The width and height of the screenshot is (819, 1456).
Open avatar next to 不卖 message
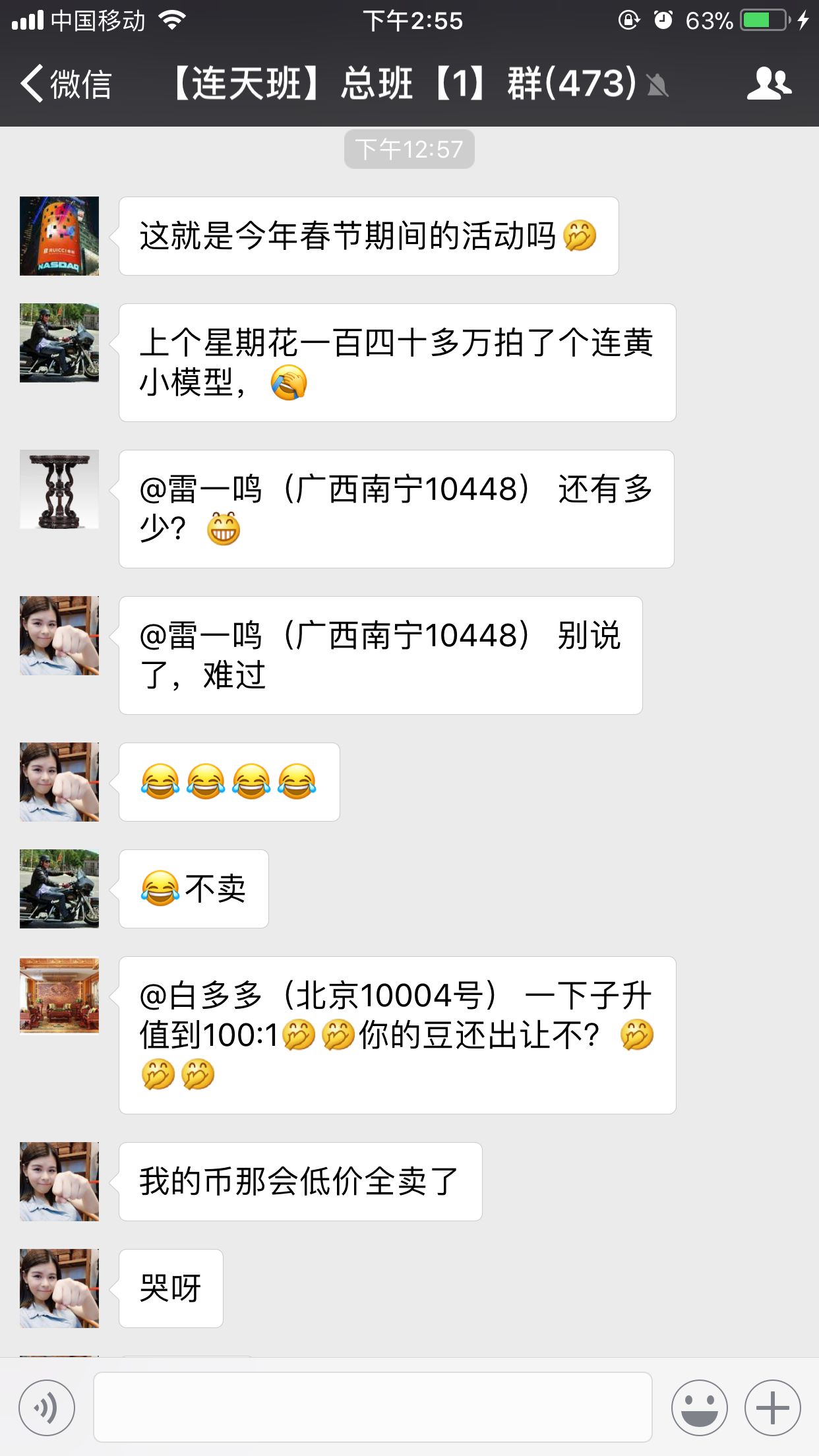[x=59, y=889]
